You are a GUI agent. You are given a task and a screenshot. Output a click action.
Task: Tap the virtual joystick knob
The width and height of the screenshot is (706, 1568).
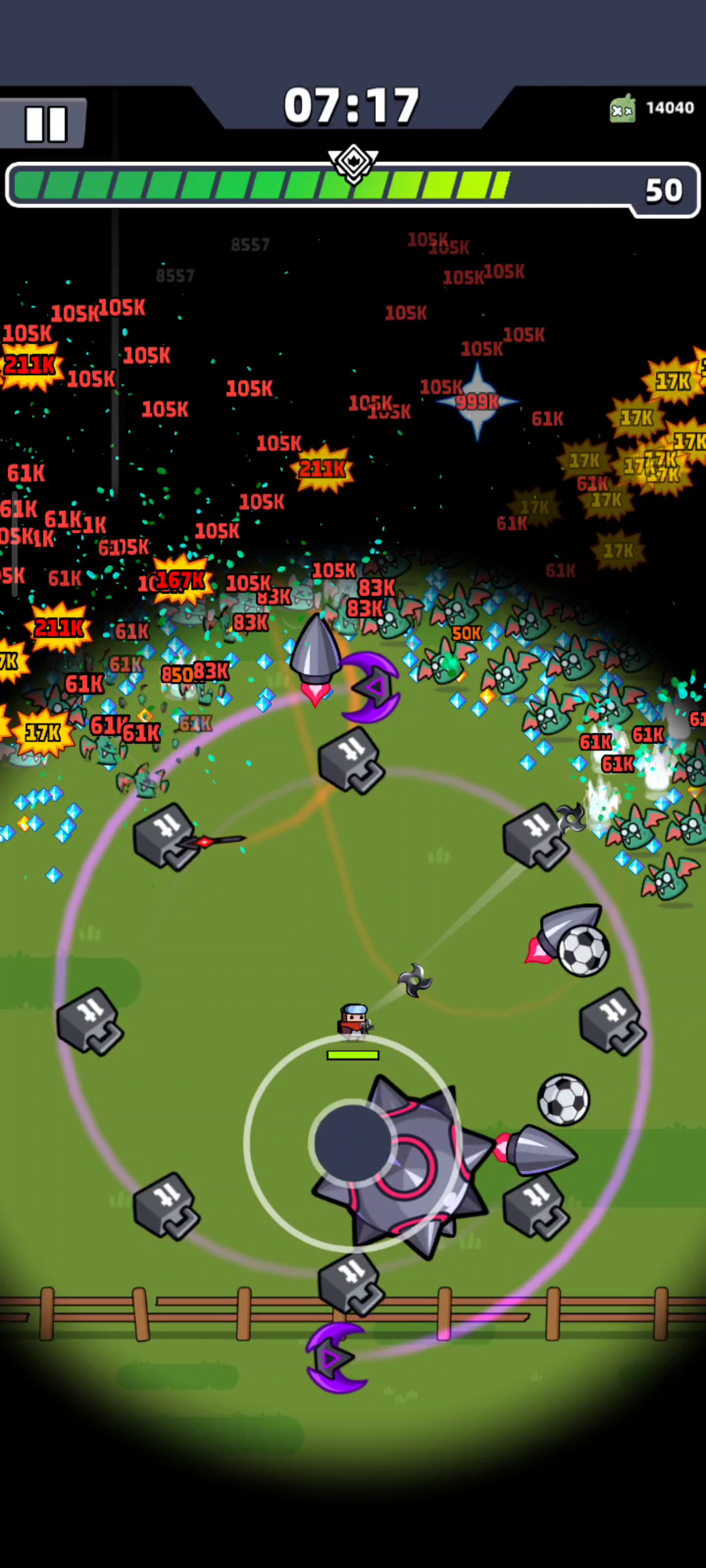point(353,1143)
